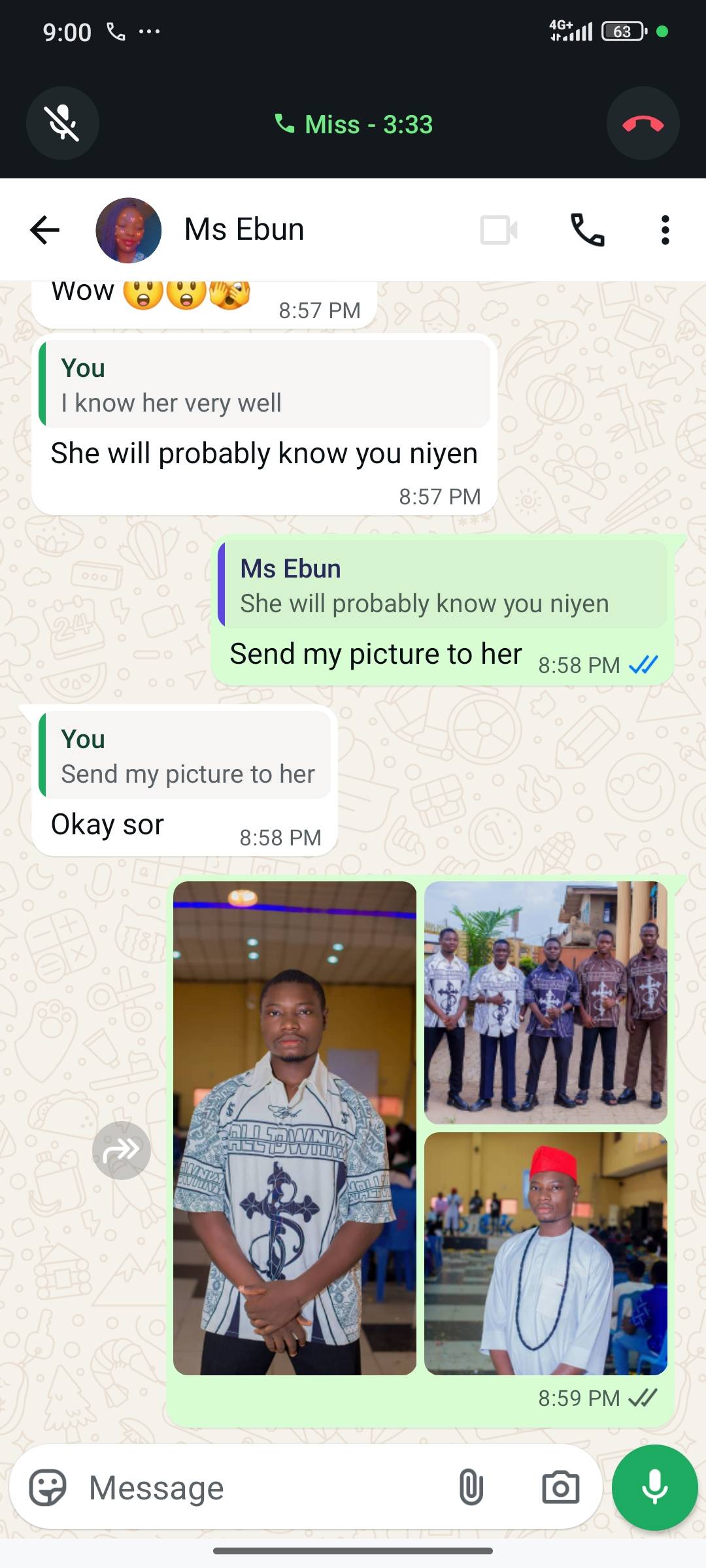Start a voice call with Ms Ebun
706x1568 pixels.
point(587,230)
